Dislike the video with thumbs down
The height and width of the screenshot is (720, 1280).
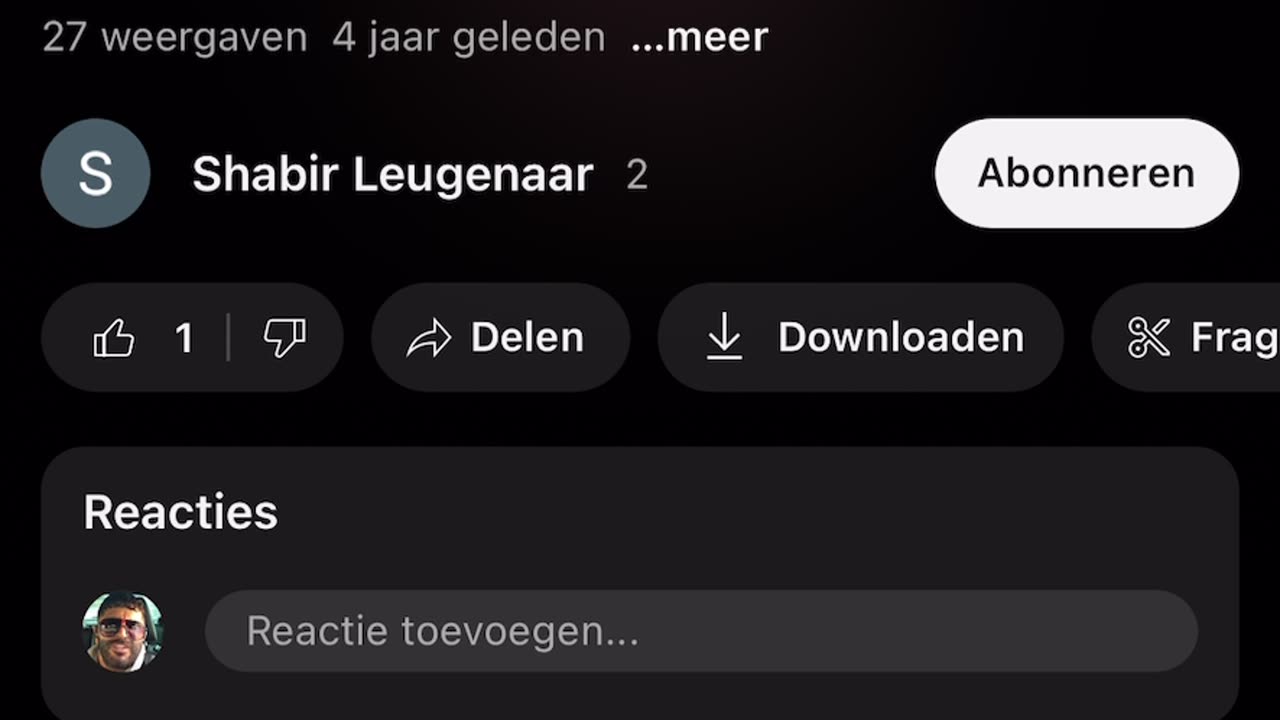point(284,338)
